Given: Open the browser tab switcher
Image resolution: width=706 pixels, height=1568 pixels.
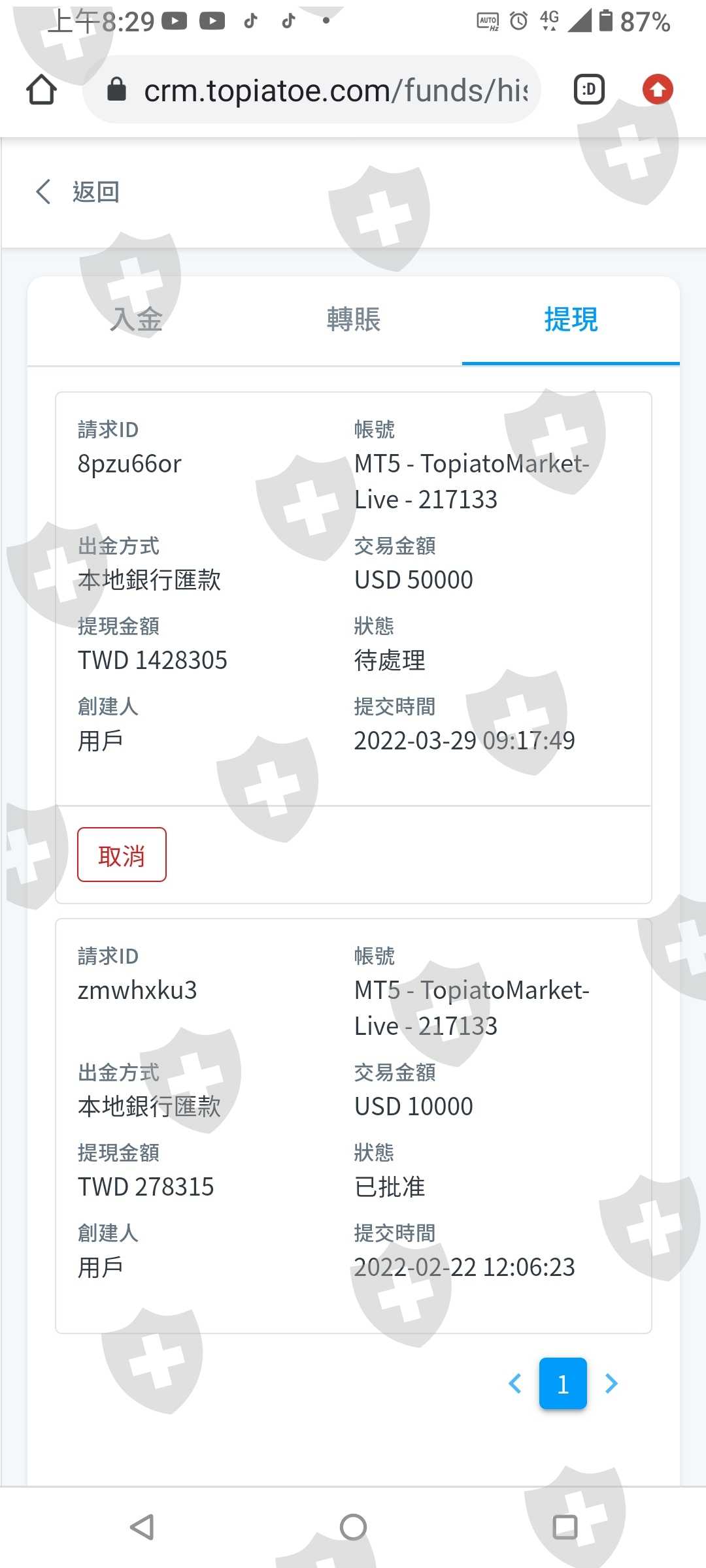Looking at the screenshot, I should pyautogui.click(x=589, y=90).
